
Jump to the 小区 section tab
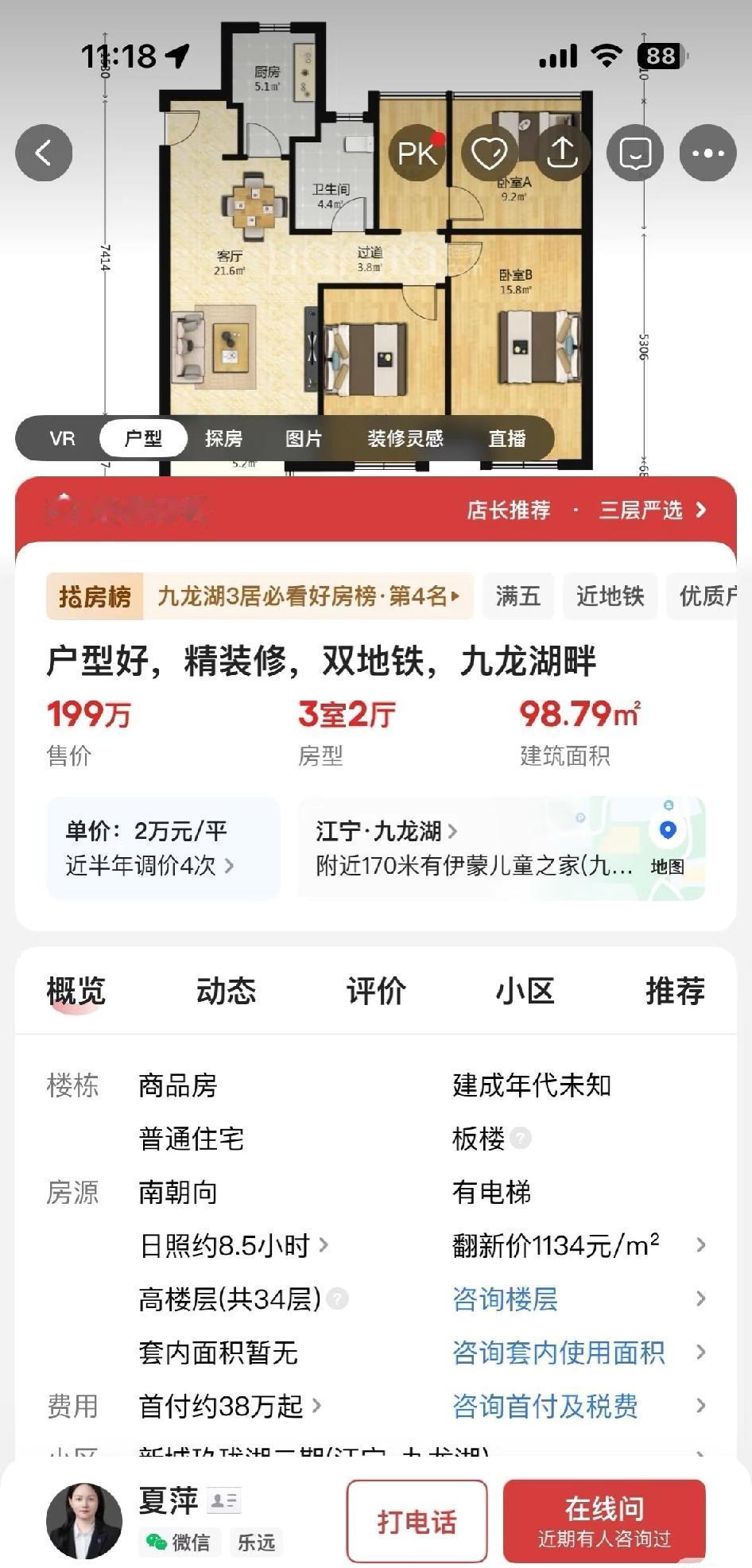[x=525, y=992]
